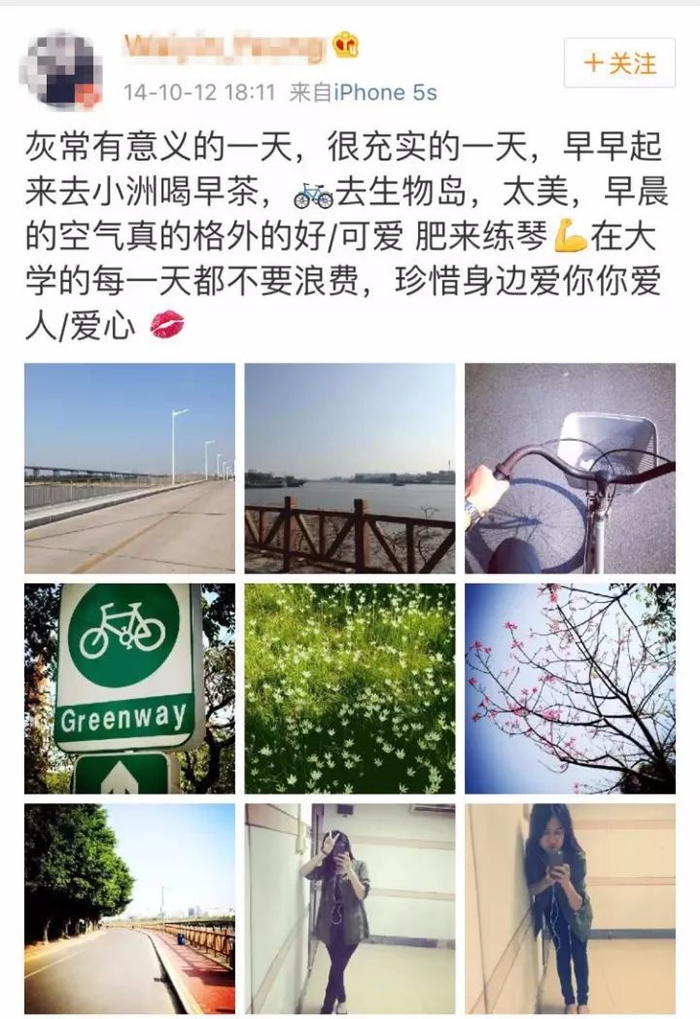Open the poster's profile avatar
Viewport: 700px width, 1019px height.
tap(63, 70)
